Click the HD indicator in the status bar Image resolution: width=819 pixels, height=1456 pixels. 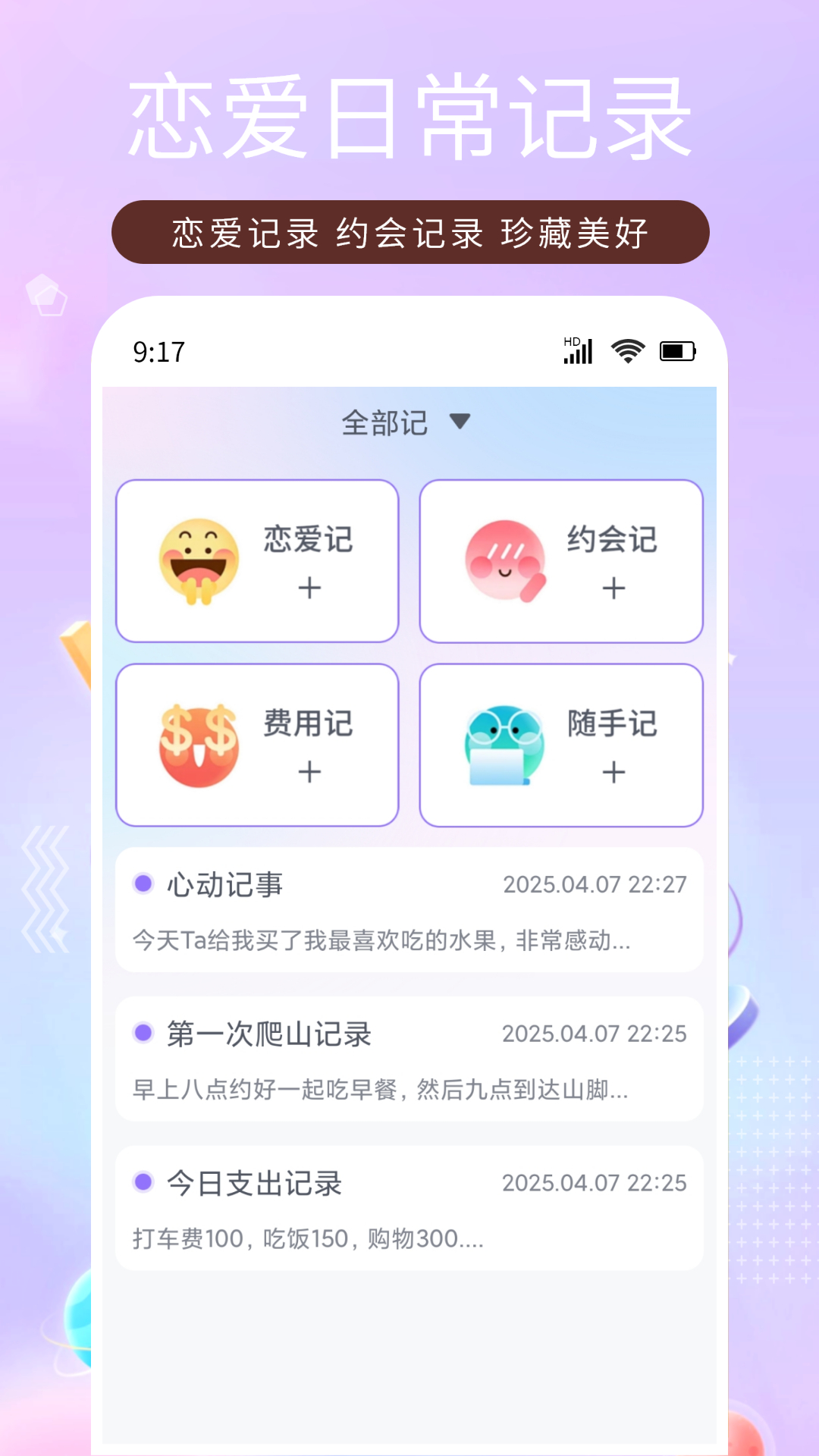[x=570, y=341]
